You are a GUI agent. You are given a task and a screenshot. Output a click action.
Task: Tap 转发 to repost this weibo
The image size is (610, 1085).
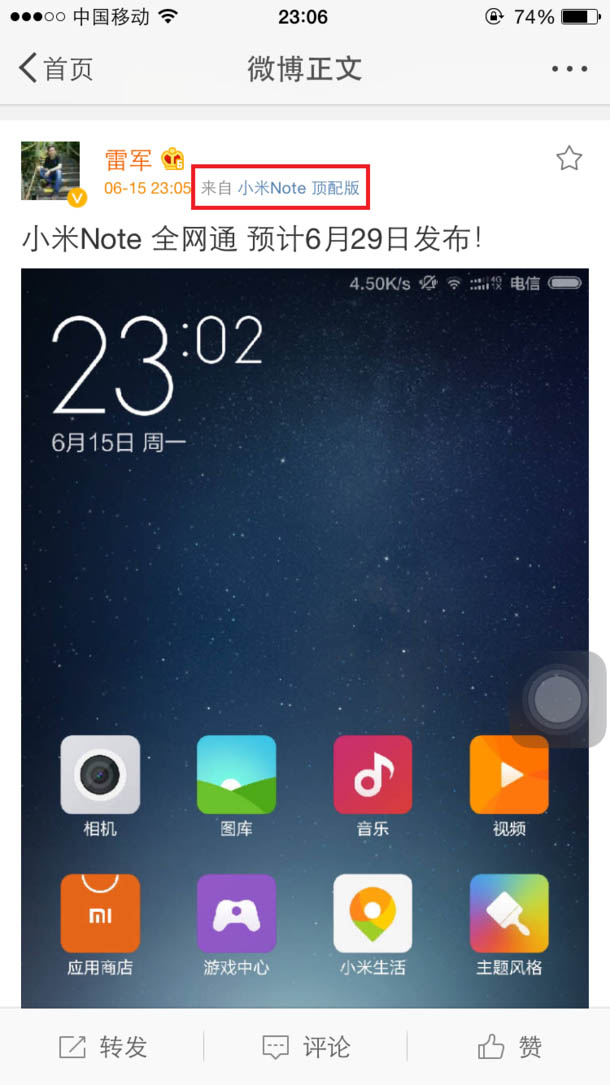tap(103, 1046)
